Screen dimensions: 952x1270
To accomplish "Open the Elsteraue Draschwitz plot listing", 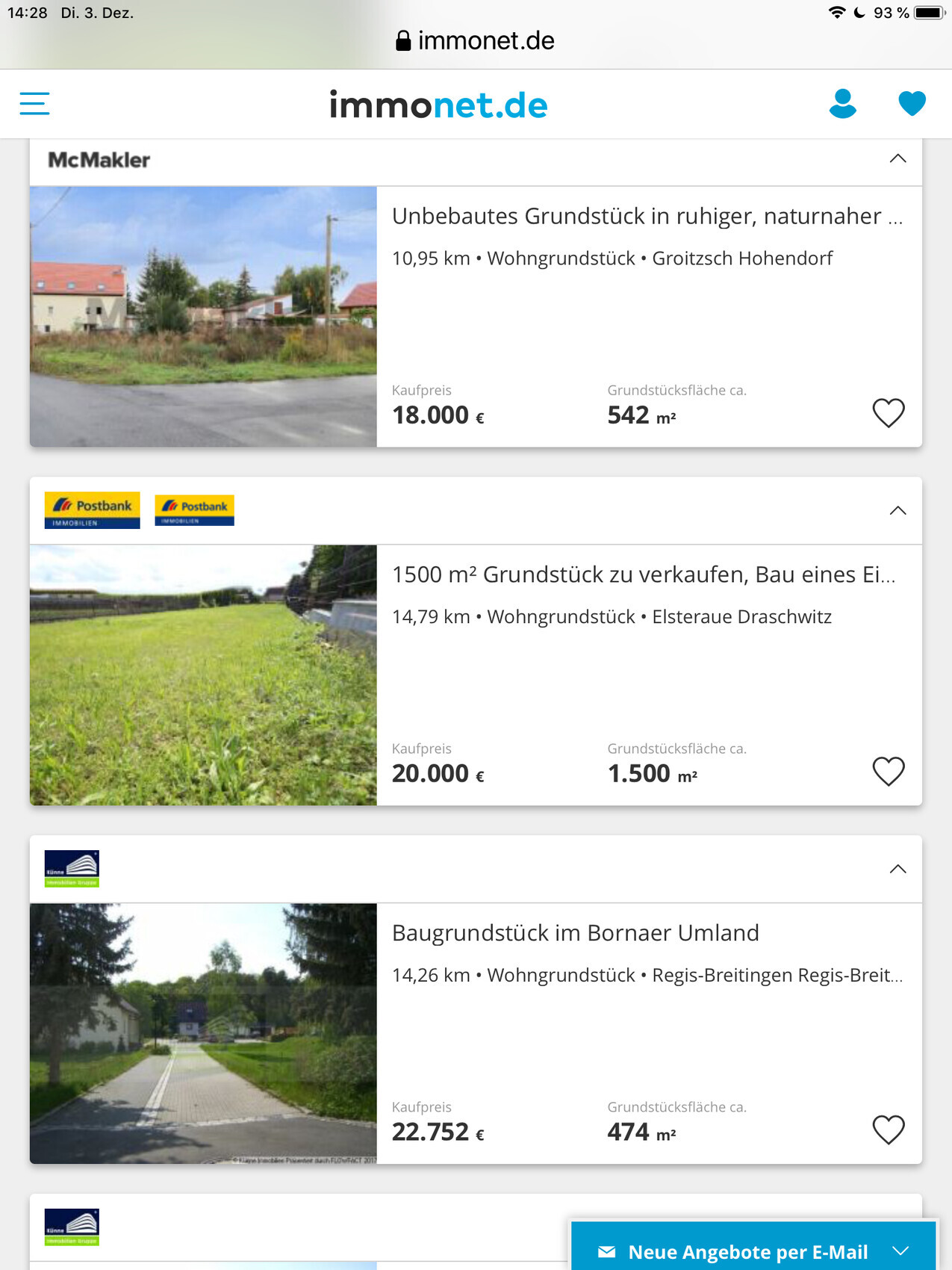I will [644, 575].
